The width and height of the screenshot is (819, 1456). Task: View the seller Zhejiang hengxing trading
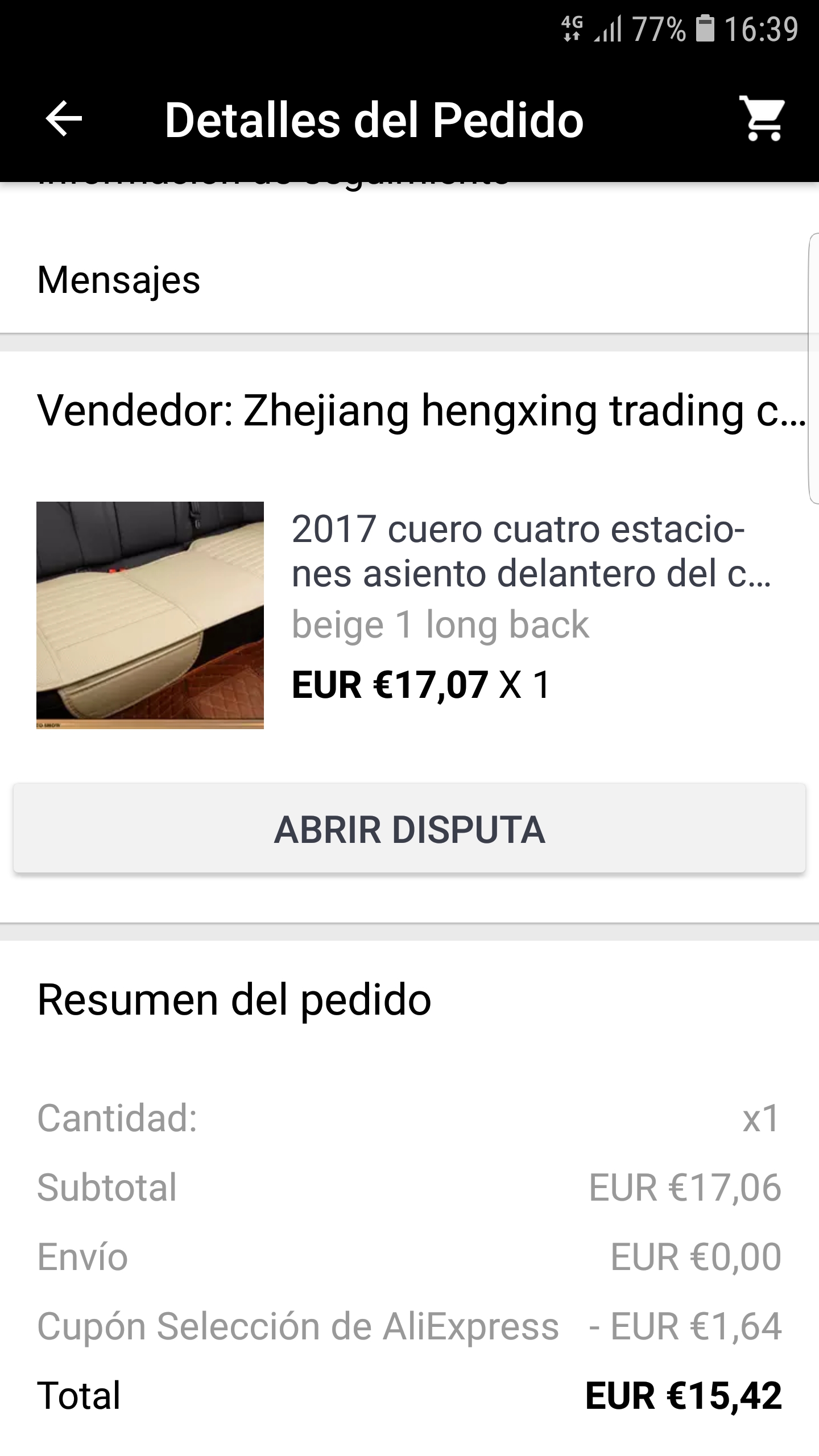coord(421,411)
